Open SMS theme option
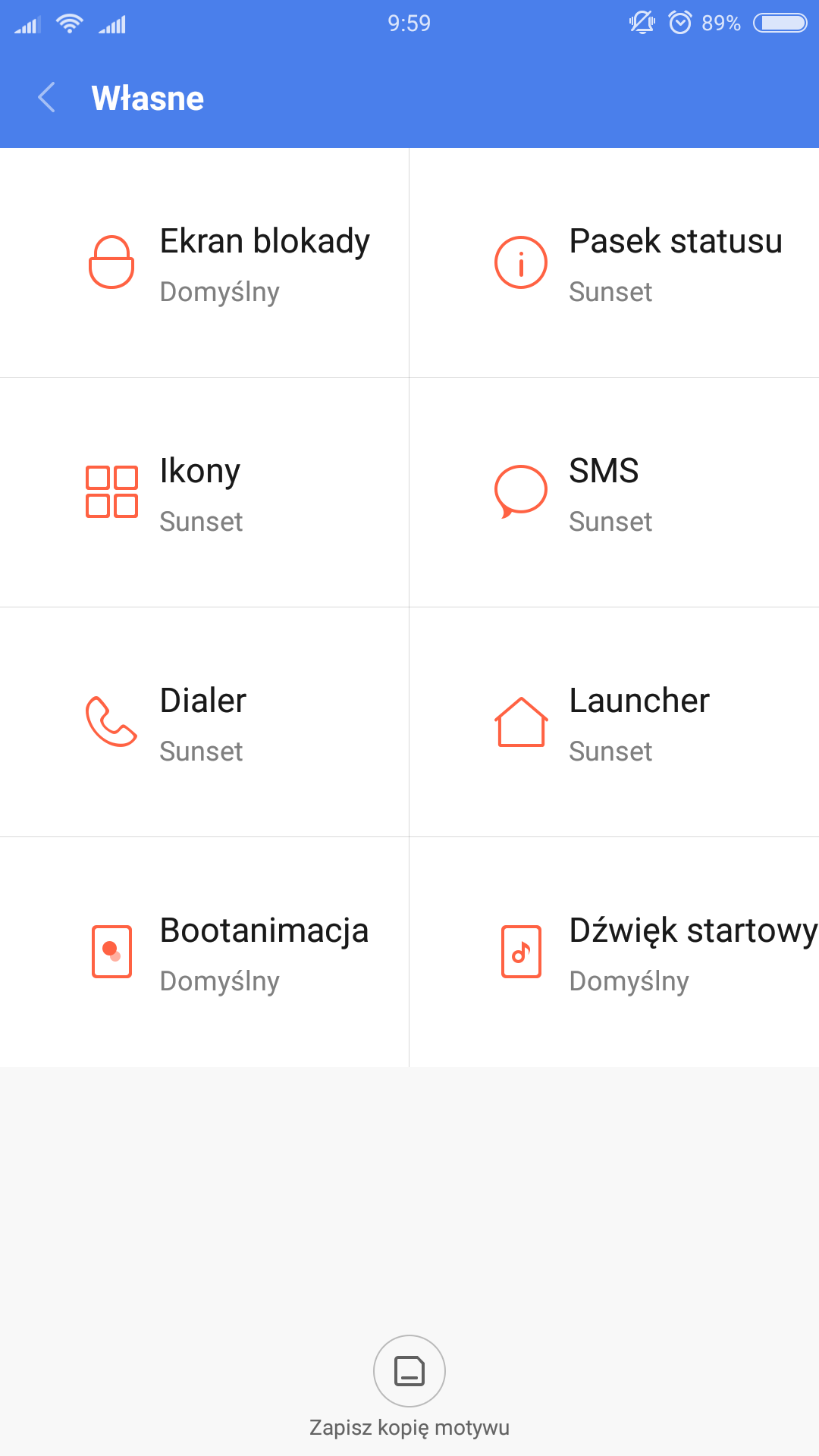 tap(614, 492)
